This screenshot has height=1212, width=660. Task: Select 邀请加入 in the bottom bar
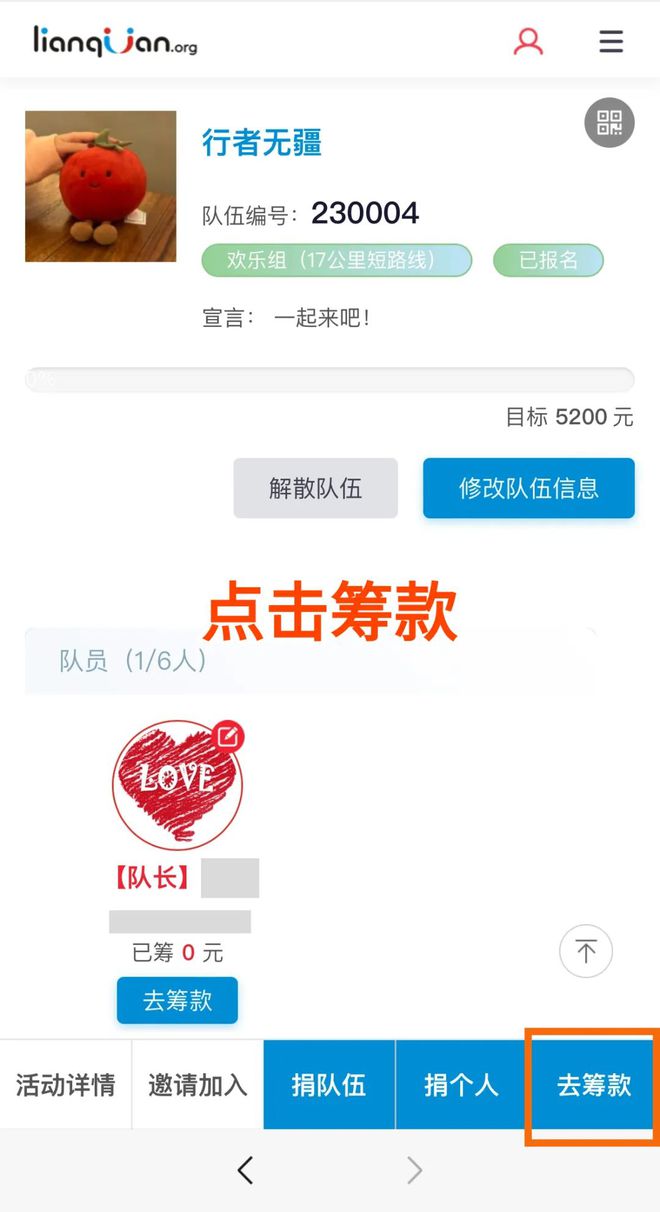198,1085
